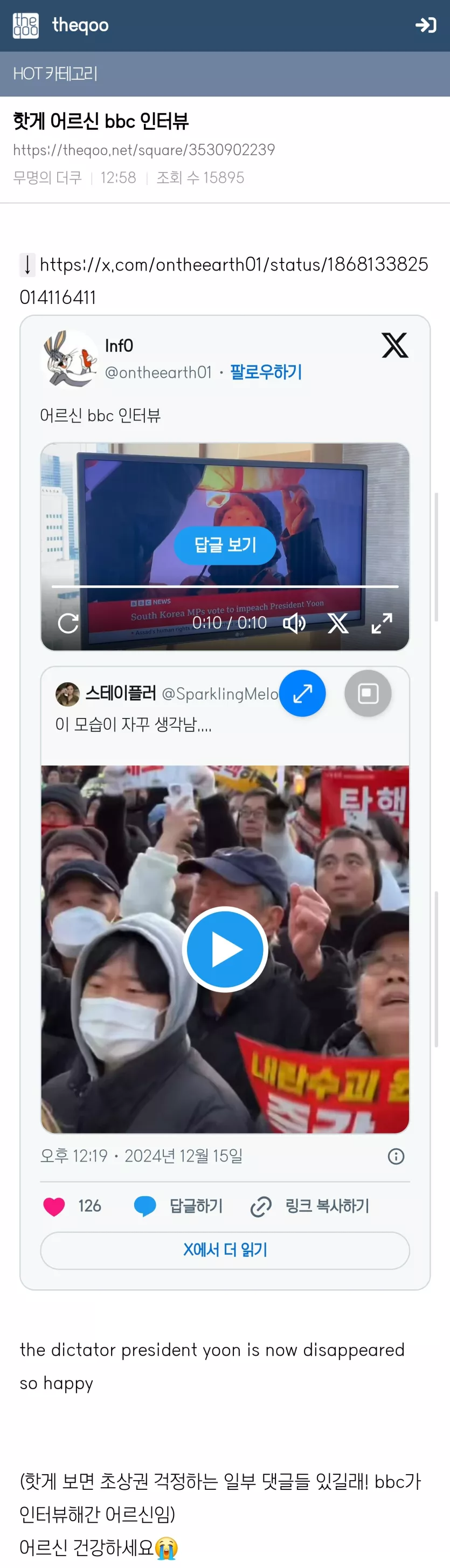Follow @ontheearth01 via 팔로우하기
The image size is (450, 1568).
tap(266, 372)
